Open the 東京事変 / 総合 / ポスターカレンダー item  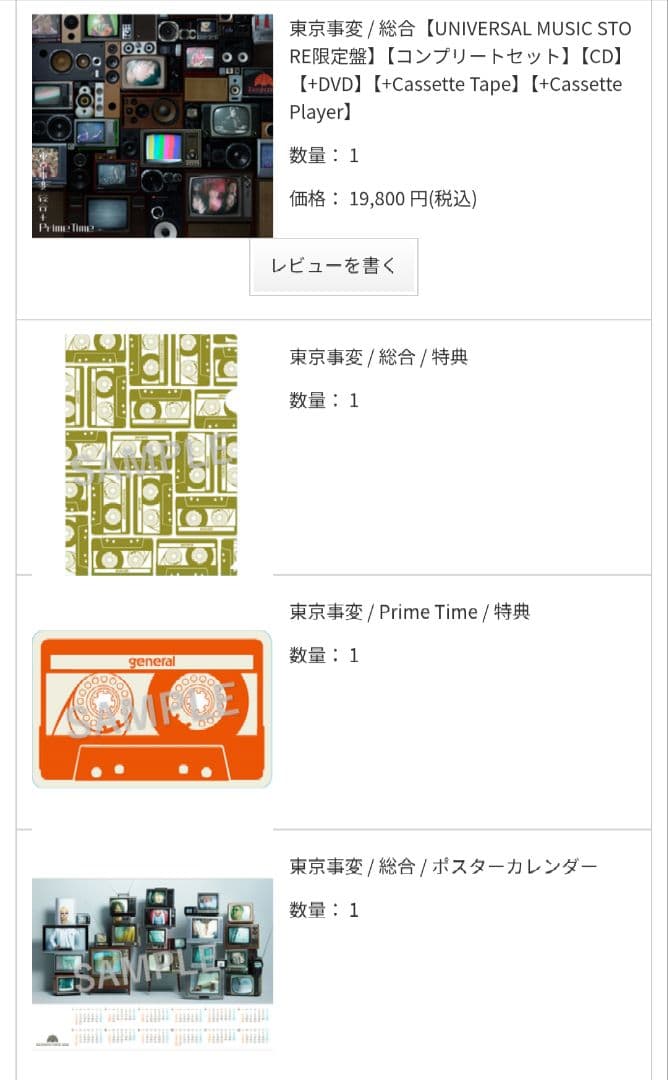443,866
